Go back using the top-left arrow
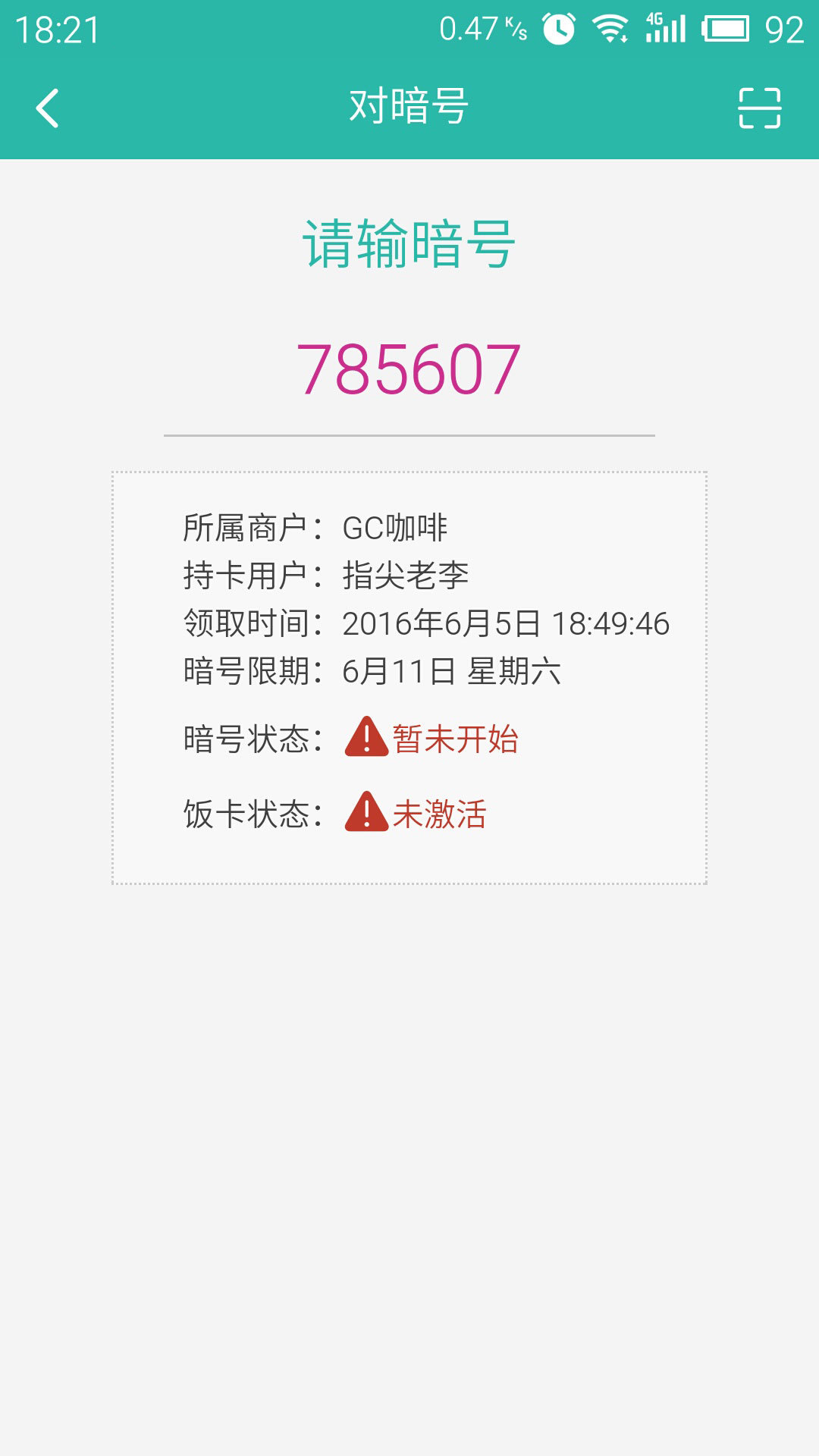 tap(47, 108)
